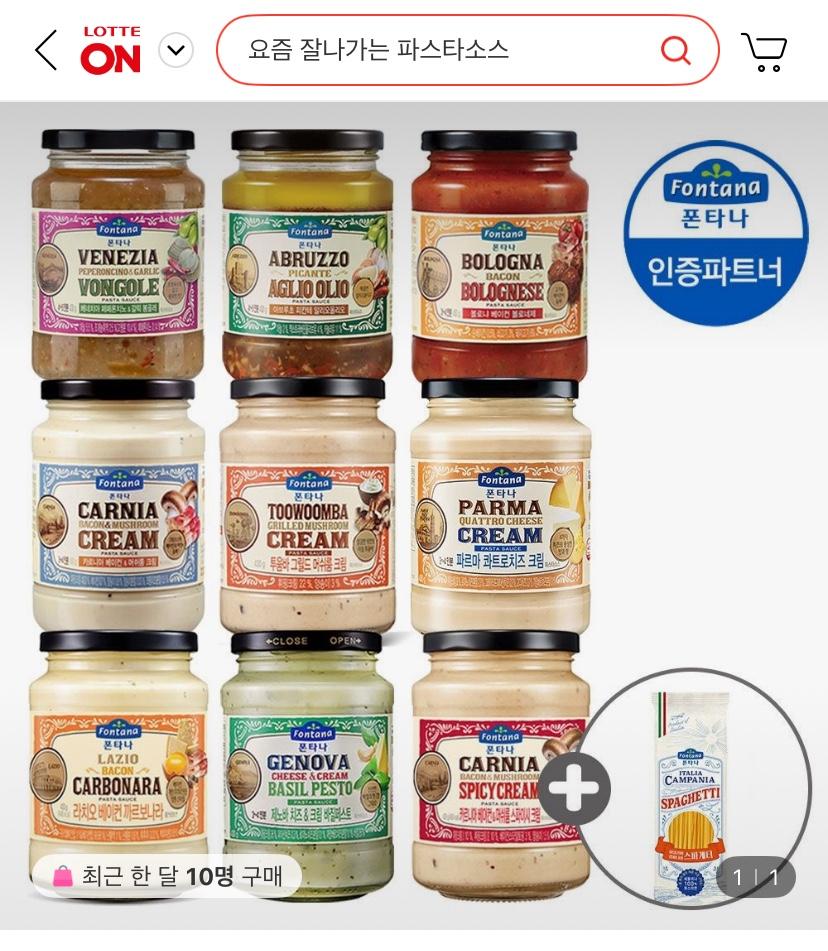Viewport: 828px width, 951px height.
Task: Expand the dropdown next to Lotte ON
Action: point(176,50)
